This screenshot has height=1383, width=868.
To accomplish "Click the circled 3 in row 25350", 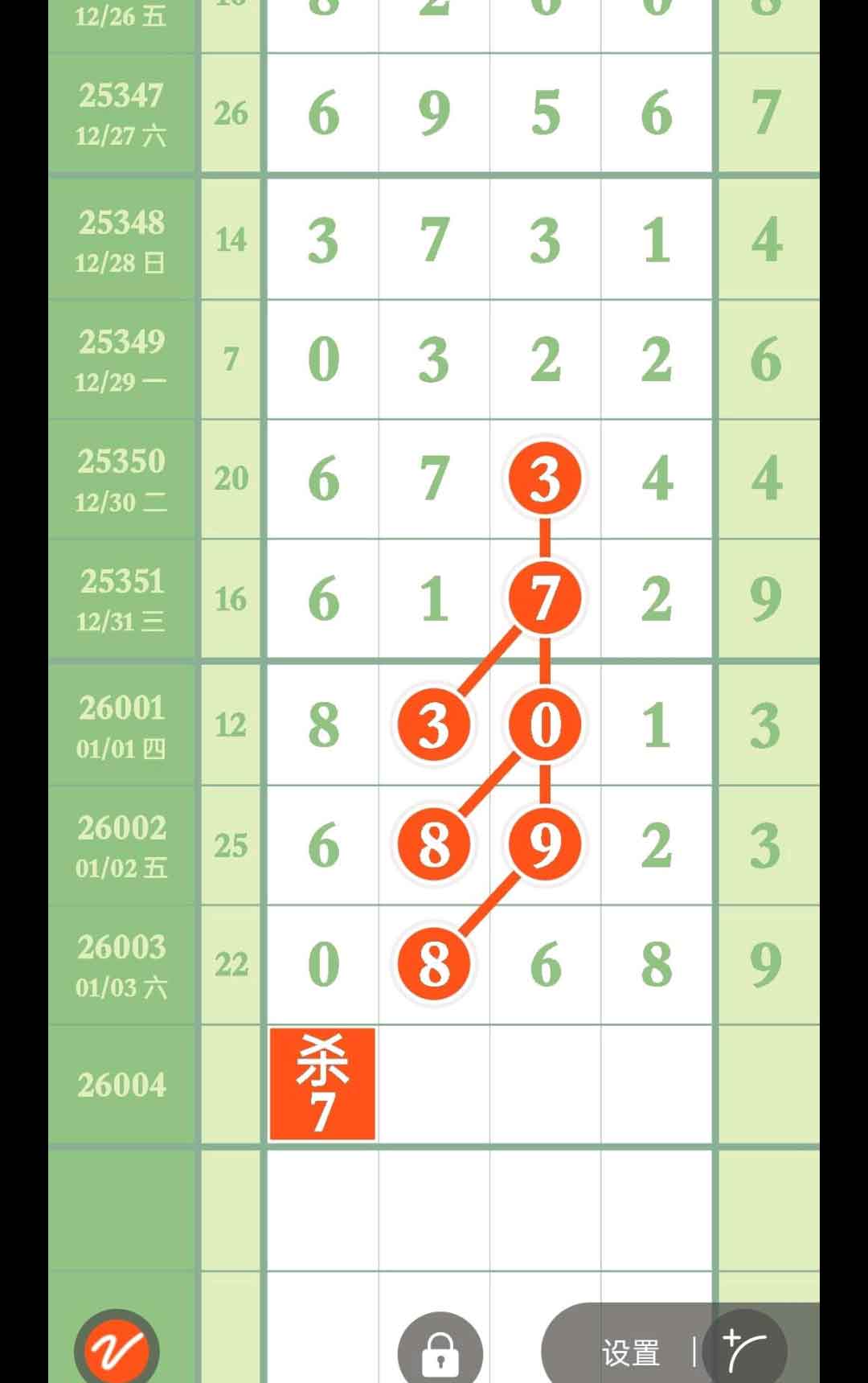I will coord(544,476).
